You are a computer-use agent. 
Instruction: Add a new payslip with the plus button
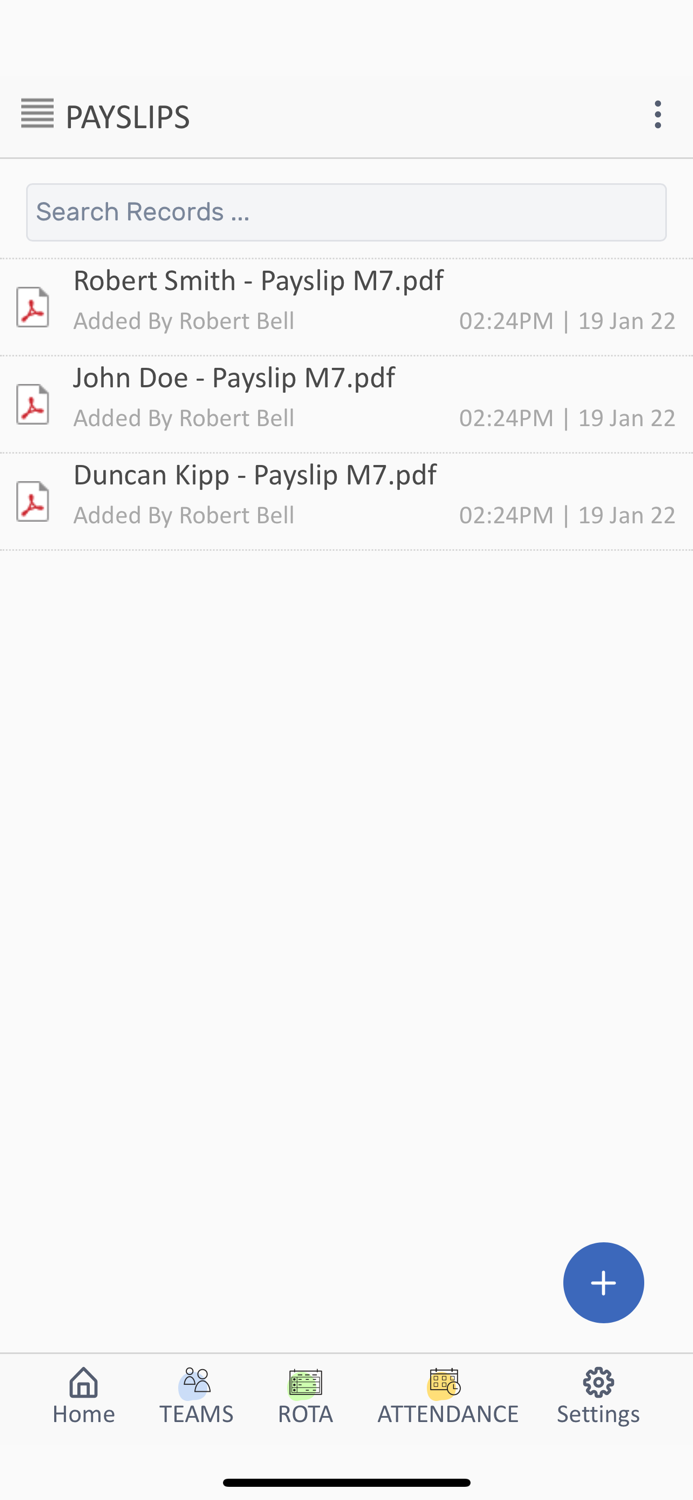click(x=603, y=1283)
